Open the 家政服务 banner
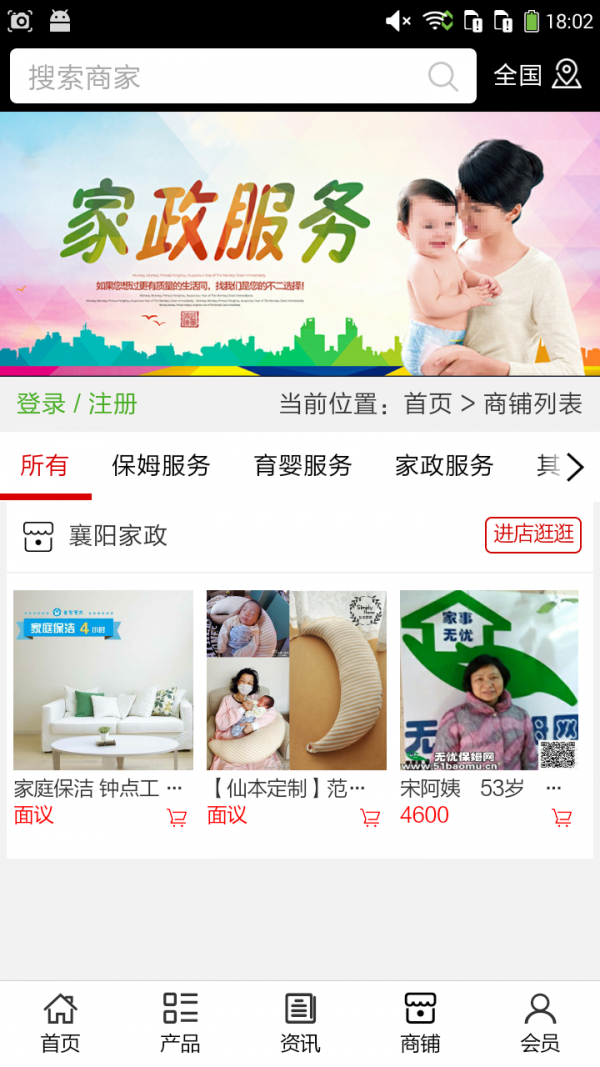This screenshot has width=600, height=1067. click(300, 243)
